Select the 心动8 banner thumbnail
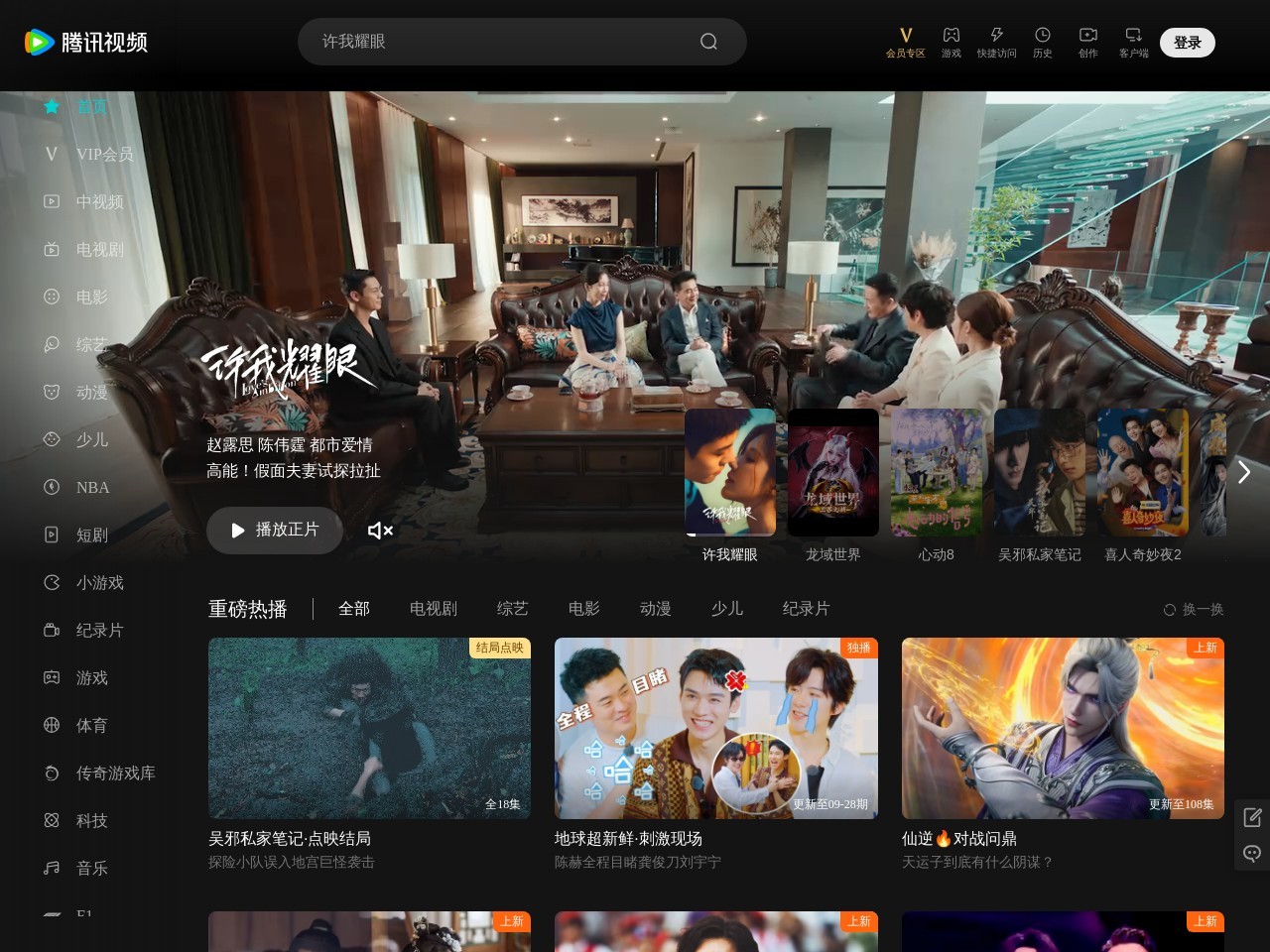The height and width of the screenshot is (952, 1270). pyautogui.click(x=936, y=473)
